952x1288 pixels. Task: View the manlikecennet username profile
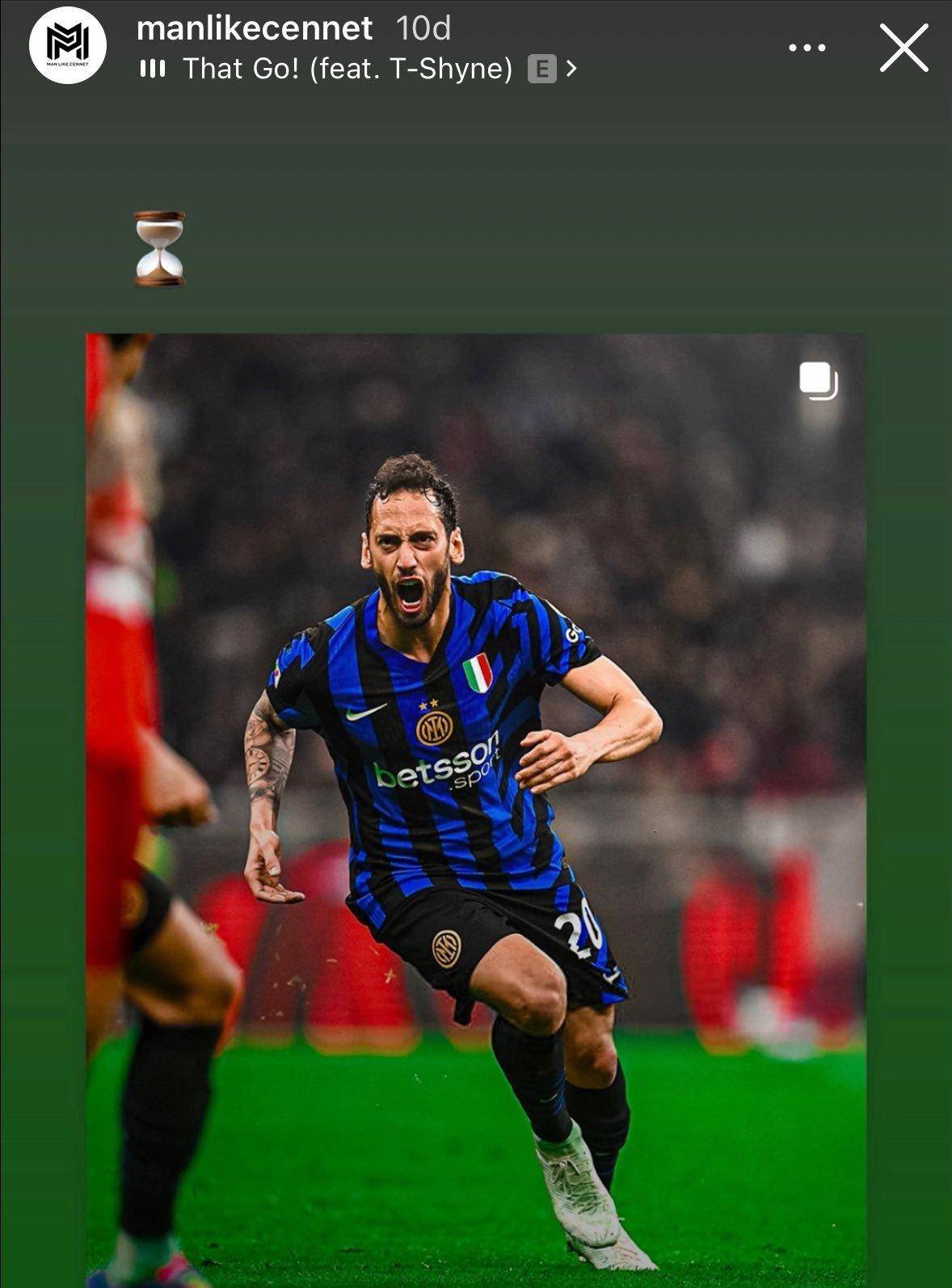point(255,29)
